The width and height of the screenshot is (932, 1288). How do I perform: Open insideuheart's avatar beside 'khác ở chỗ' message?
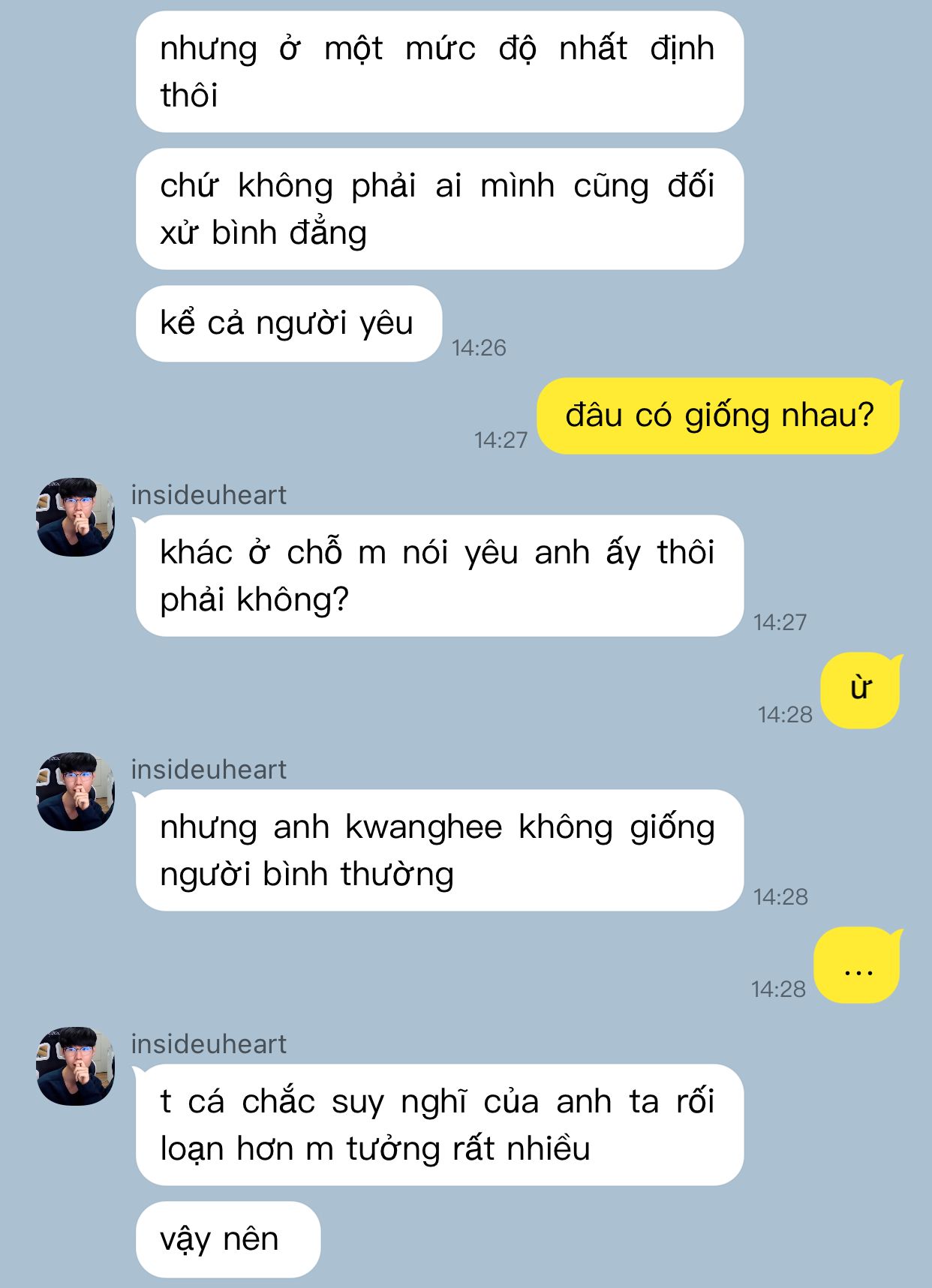tap(75, 517)
